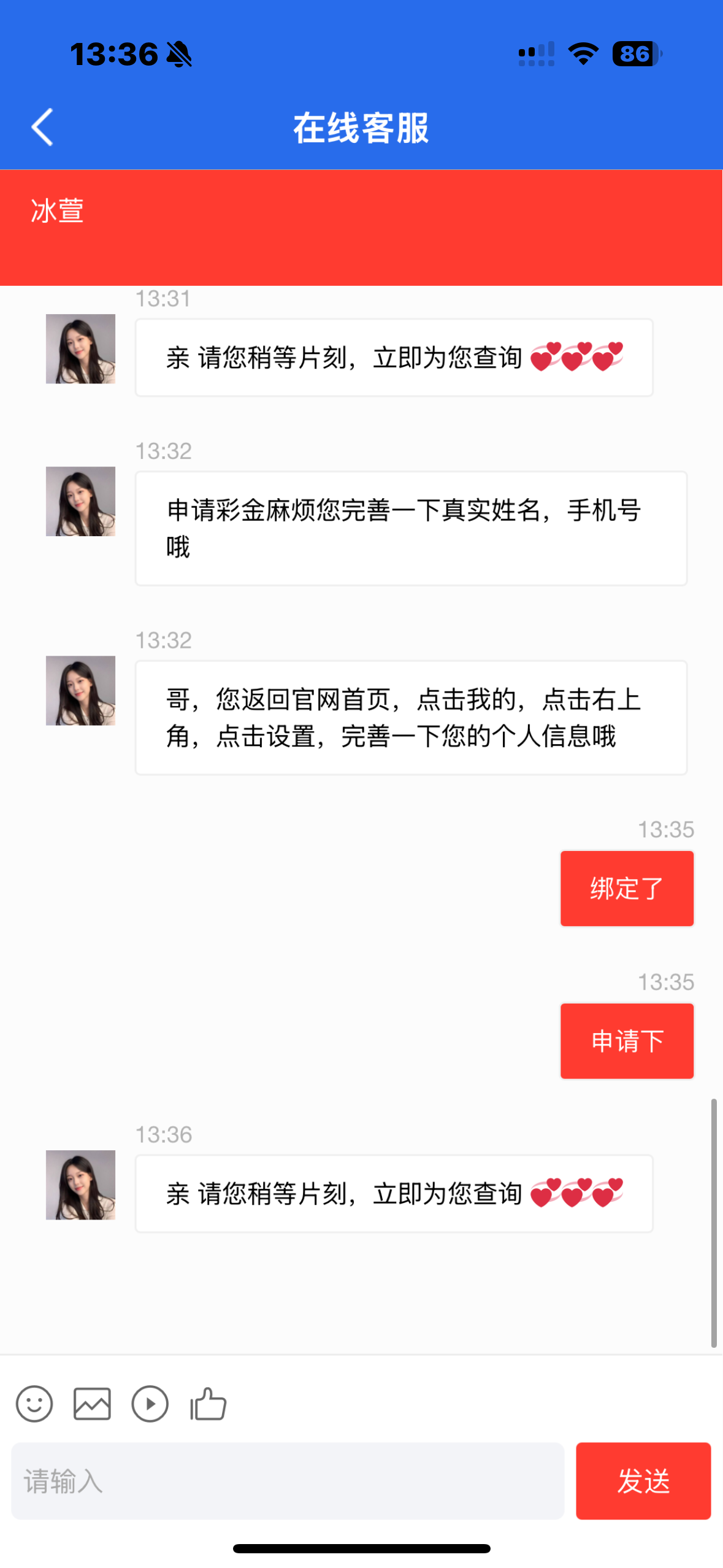Rate the service with thumbs-up icon
This screenshot has height=1568, width=723.
coord(208,1404)
